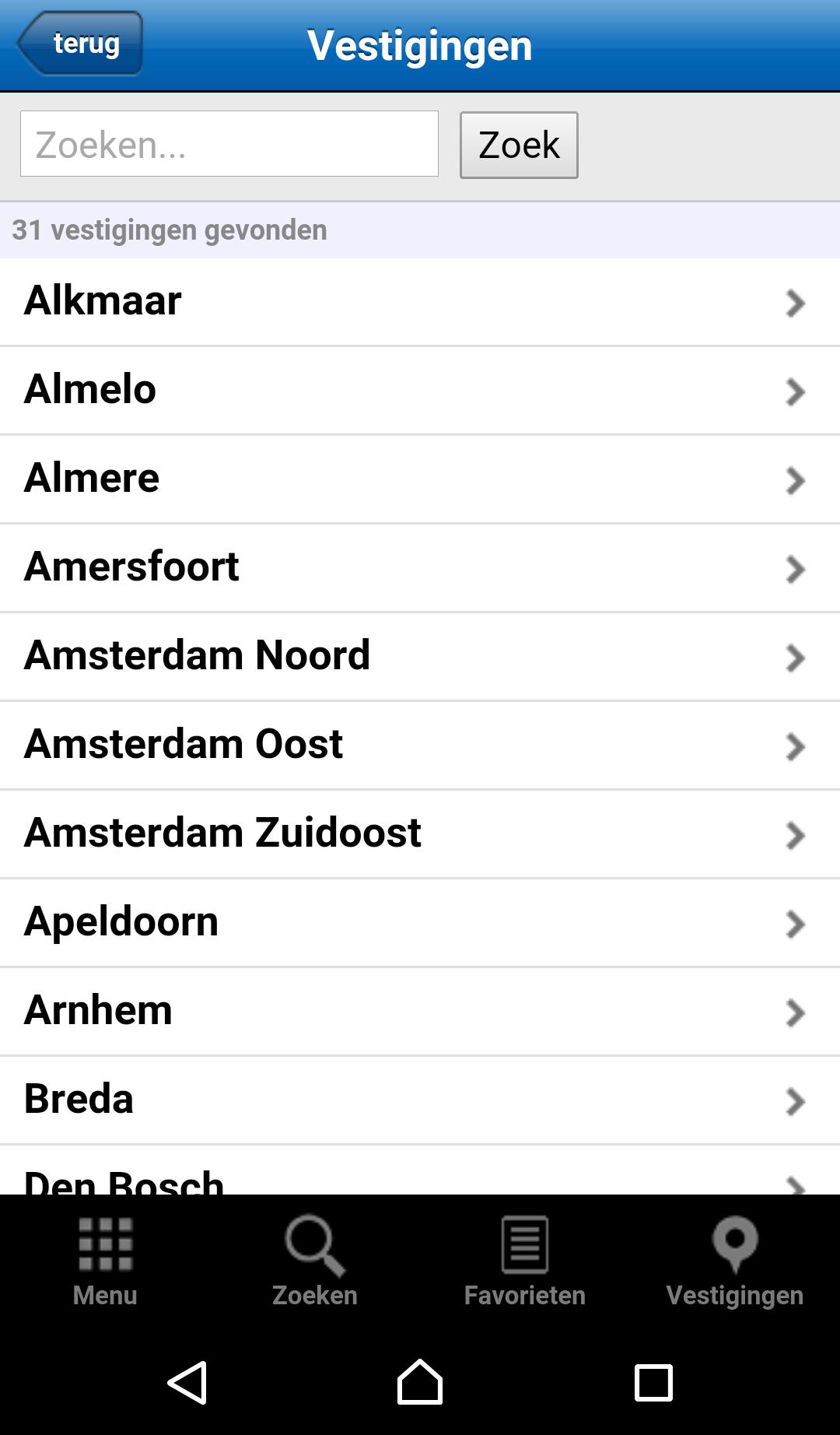Open the Favorieten tab
This screenshot has width=840, height=1435.
(525, 1262)
